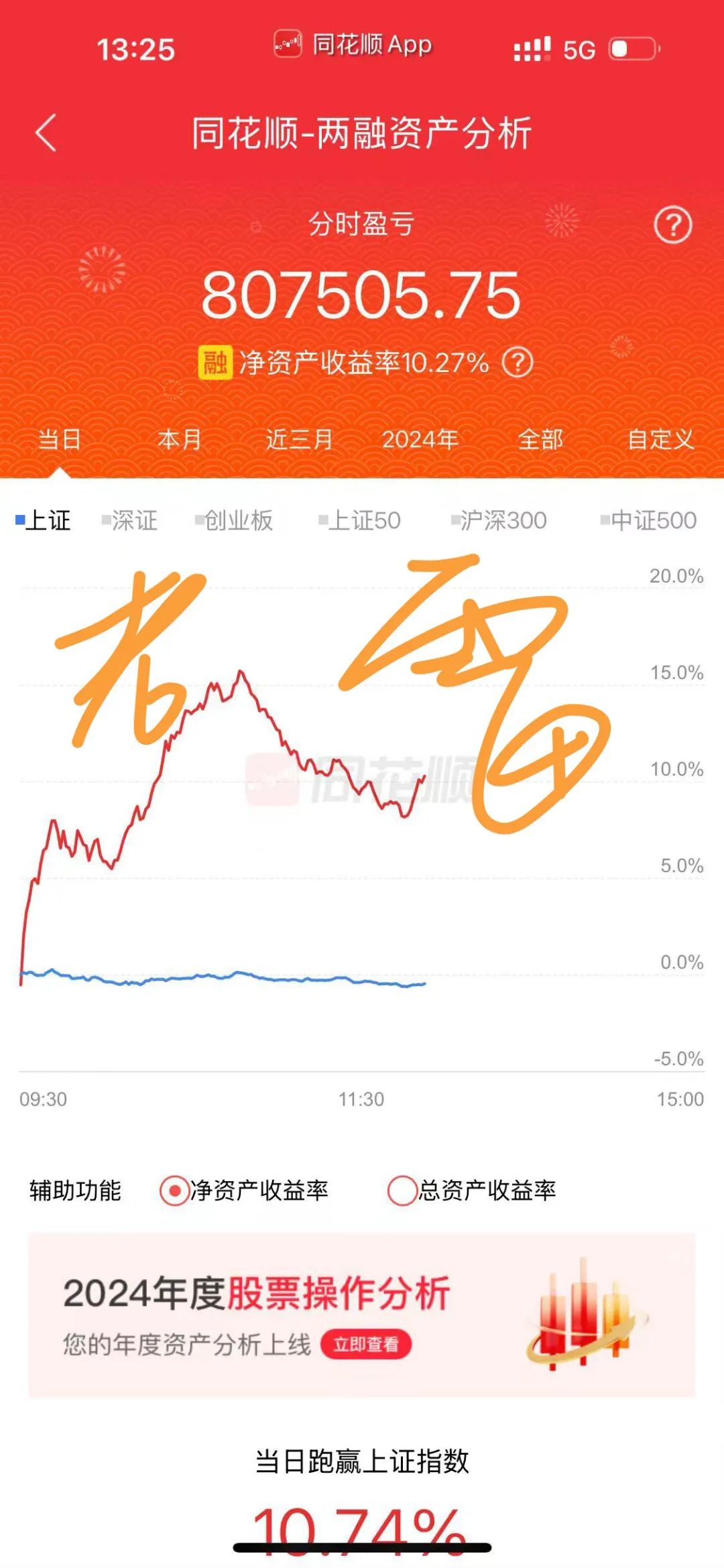The width and height of the screenshot is (724, 1568).
Task: Select 净资产收益率 radio option
Action: [x=174, y=1191]
